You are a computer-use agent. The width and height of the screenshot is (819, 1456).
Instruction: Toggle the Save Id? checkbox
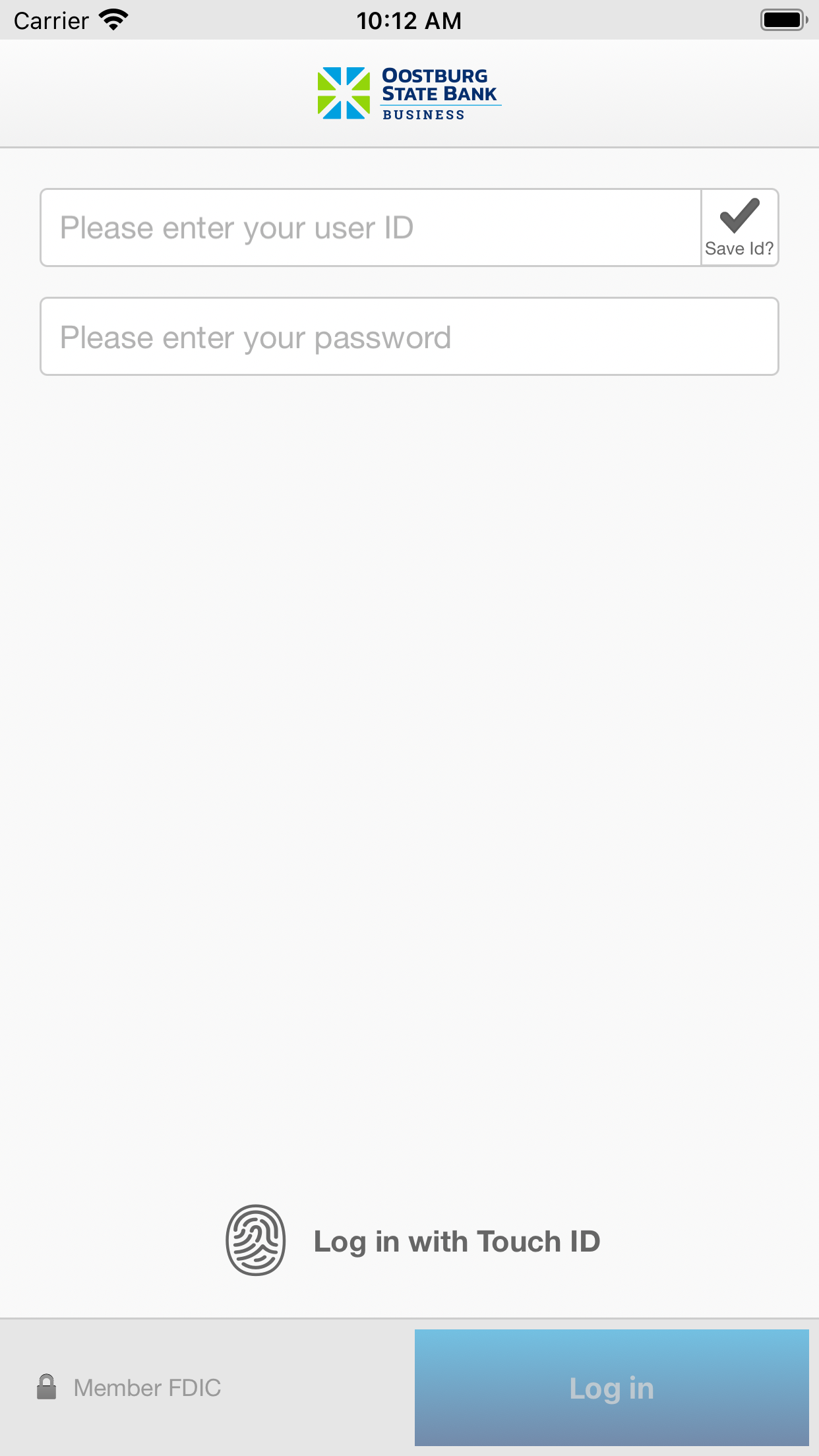click(x=740, y=228)
